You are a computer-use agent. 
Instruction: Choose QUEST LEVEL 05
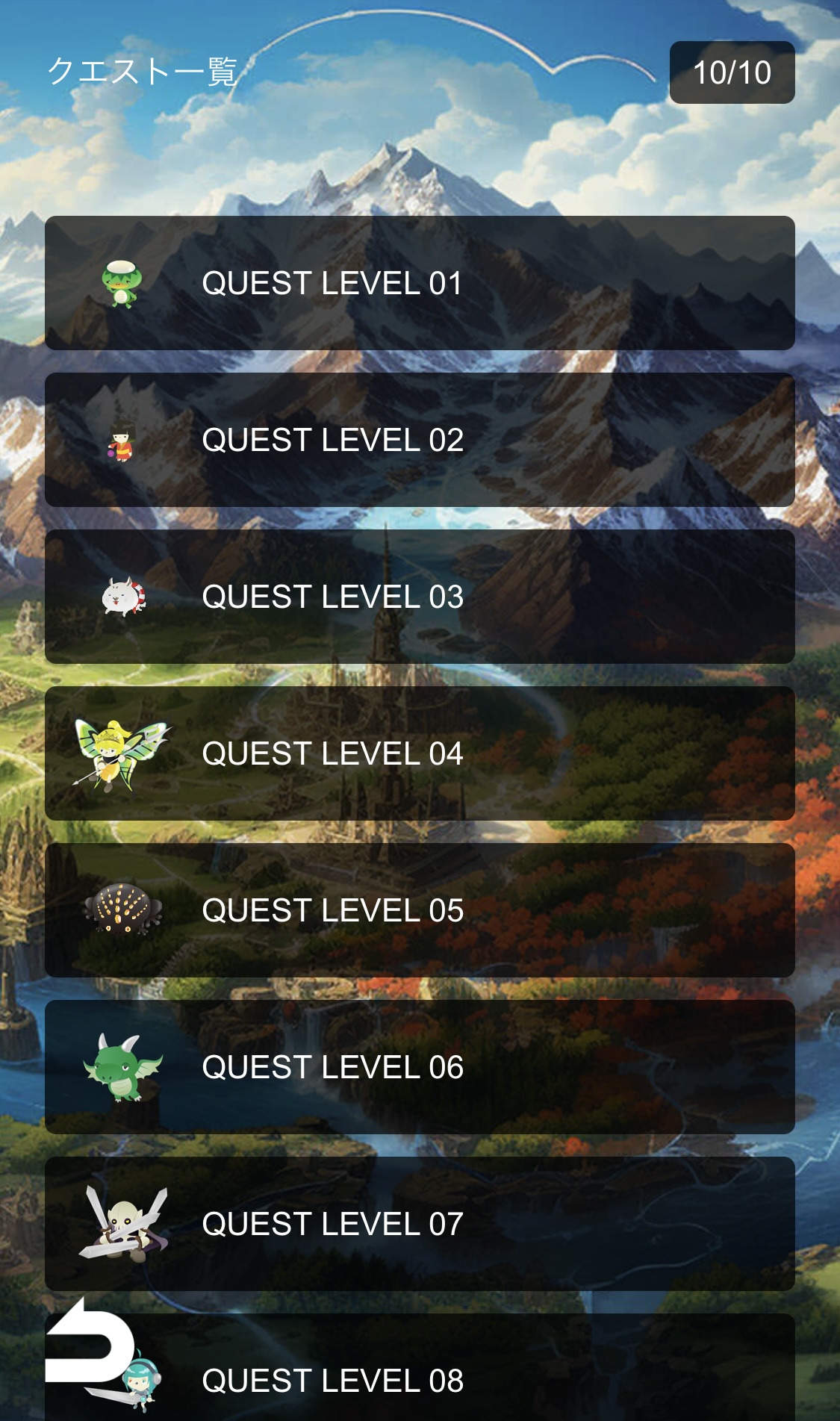(420, 910)
